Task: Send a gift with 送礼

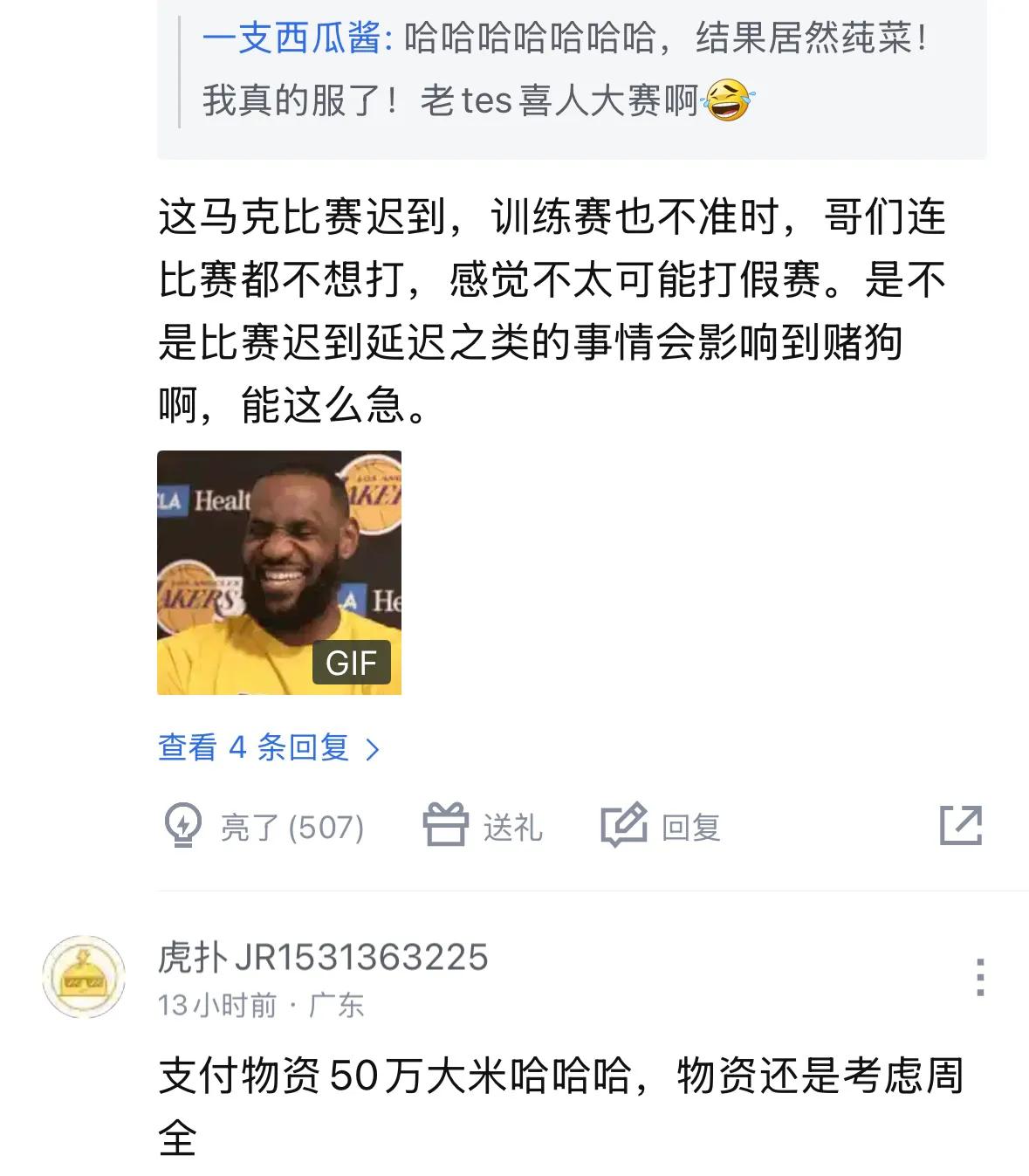Action: [x=483, y=826]
